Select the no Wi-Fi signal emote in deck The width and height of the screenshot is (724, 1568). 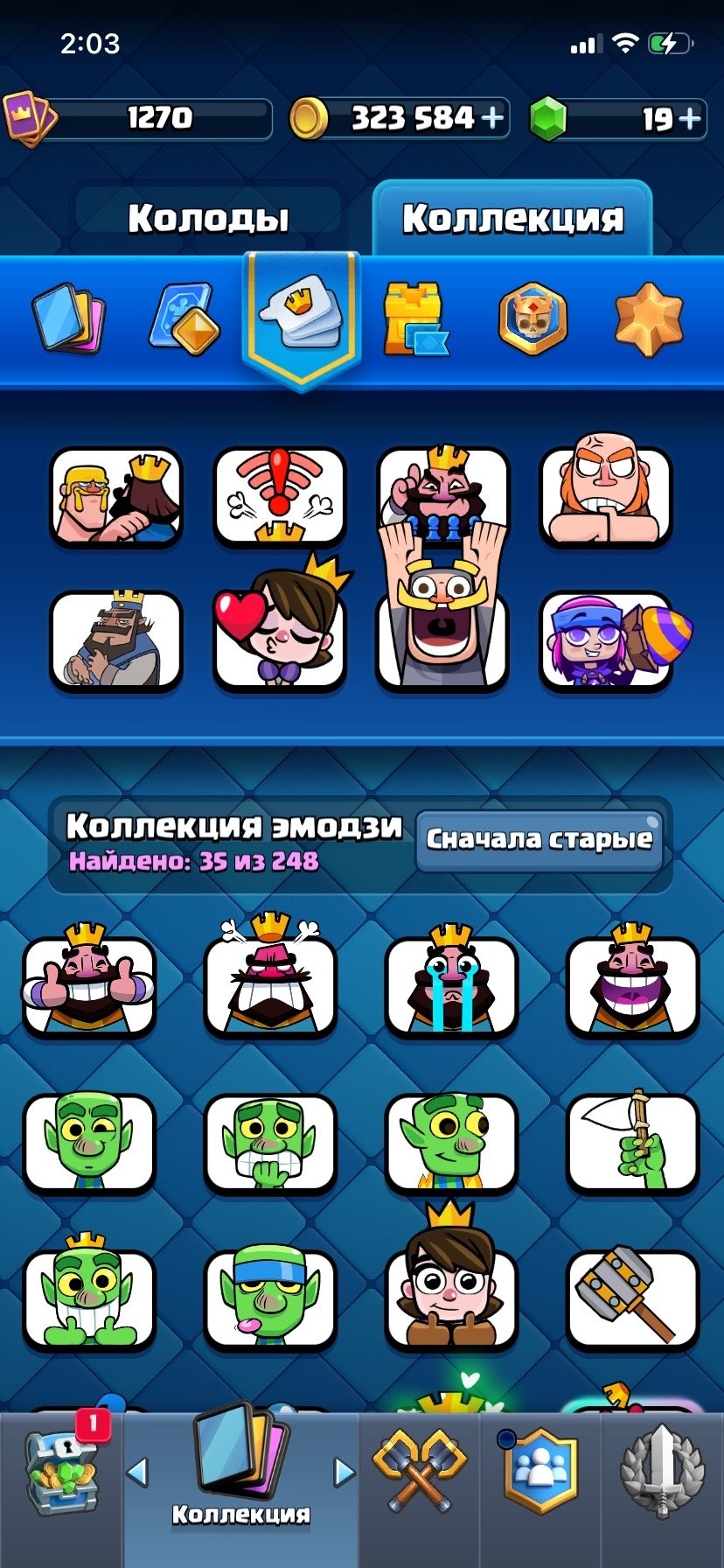pos(280,496)
